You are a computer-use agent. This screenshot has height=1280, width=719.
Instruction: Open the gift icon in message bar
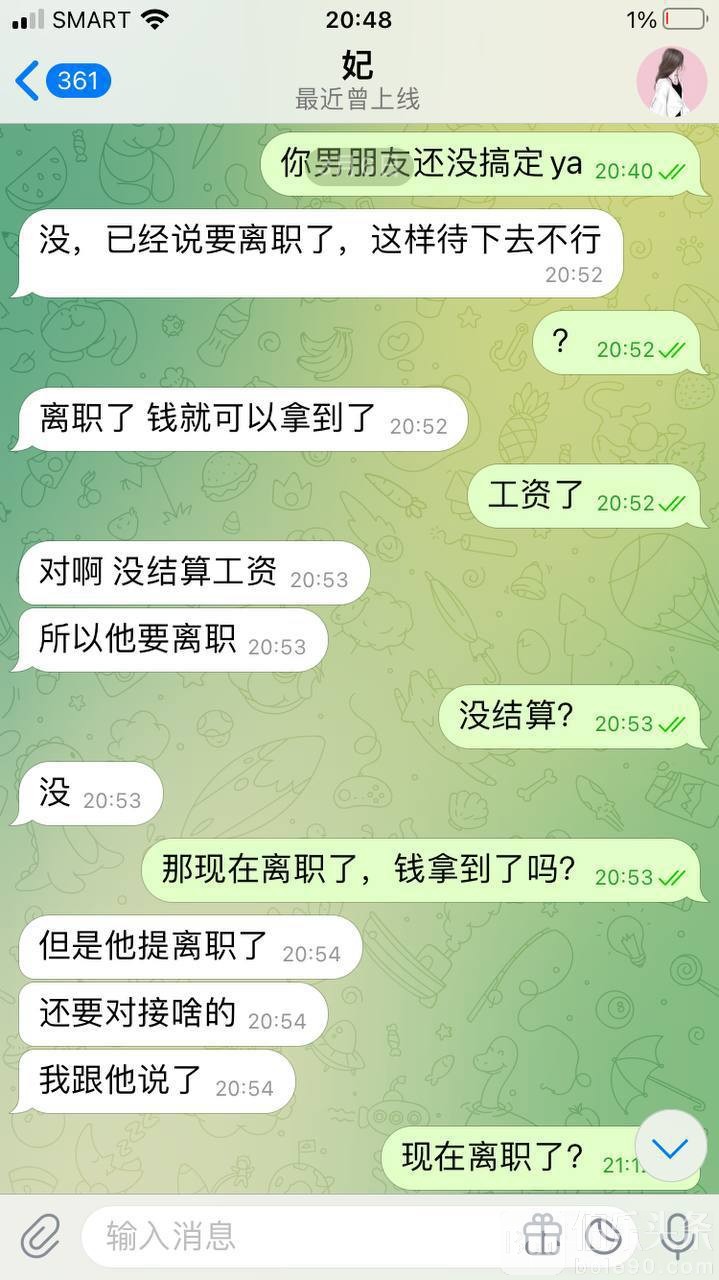coord(544,1237)
